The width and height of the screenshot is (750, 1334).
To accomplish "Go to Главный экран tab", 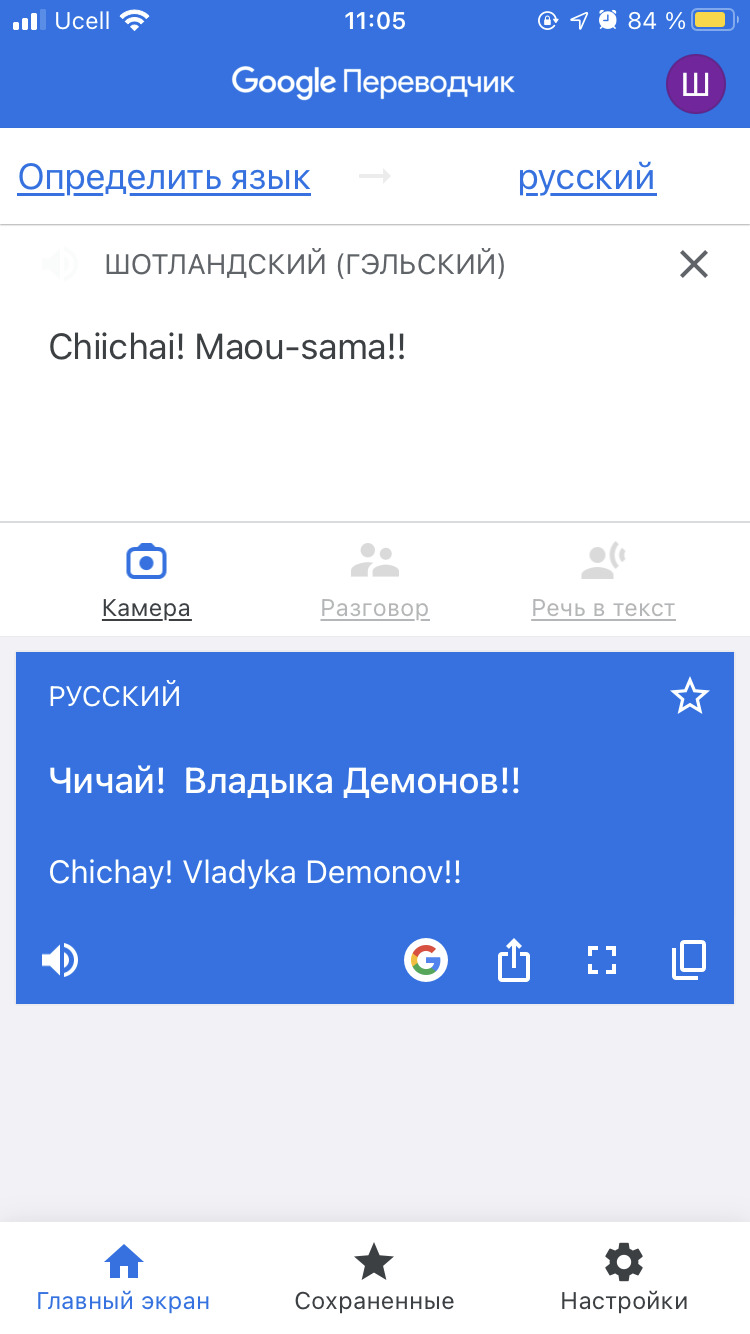I will click(x=123, y=1278).
